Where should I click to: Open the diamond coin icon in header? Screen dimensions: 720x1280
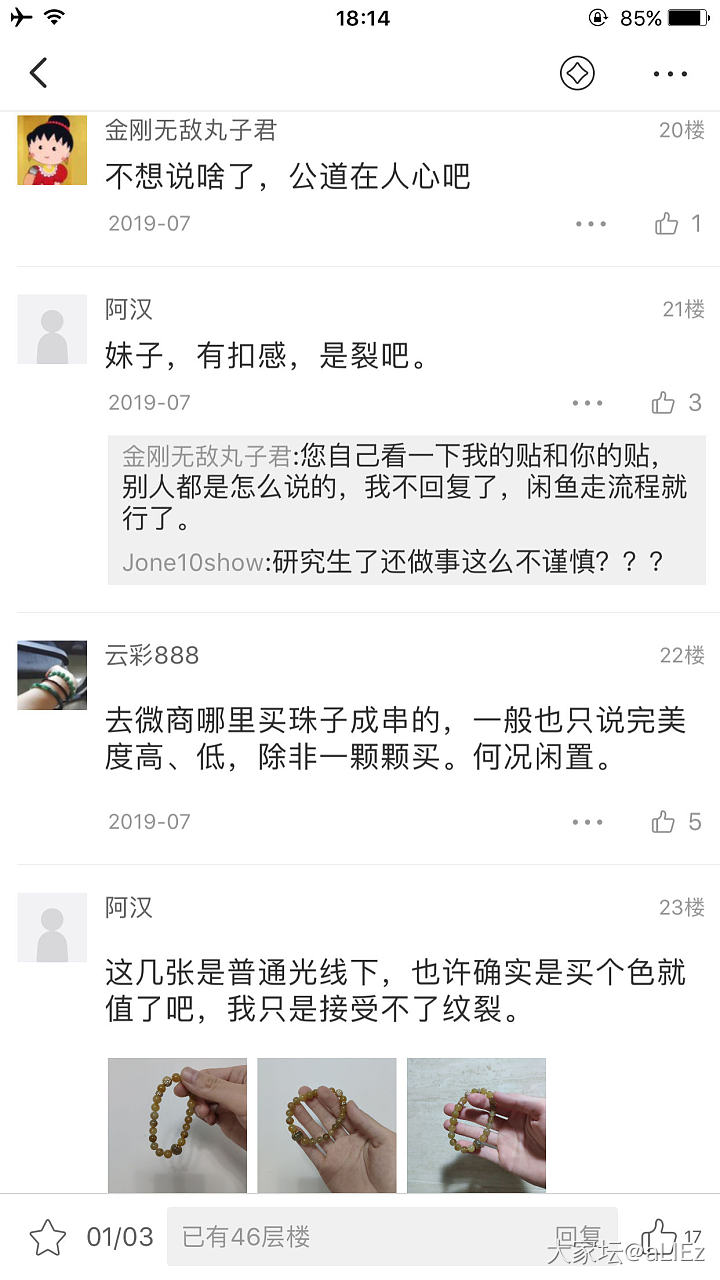pyautogui.click(x=577, y=73)
